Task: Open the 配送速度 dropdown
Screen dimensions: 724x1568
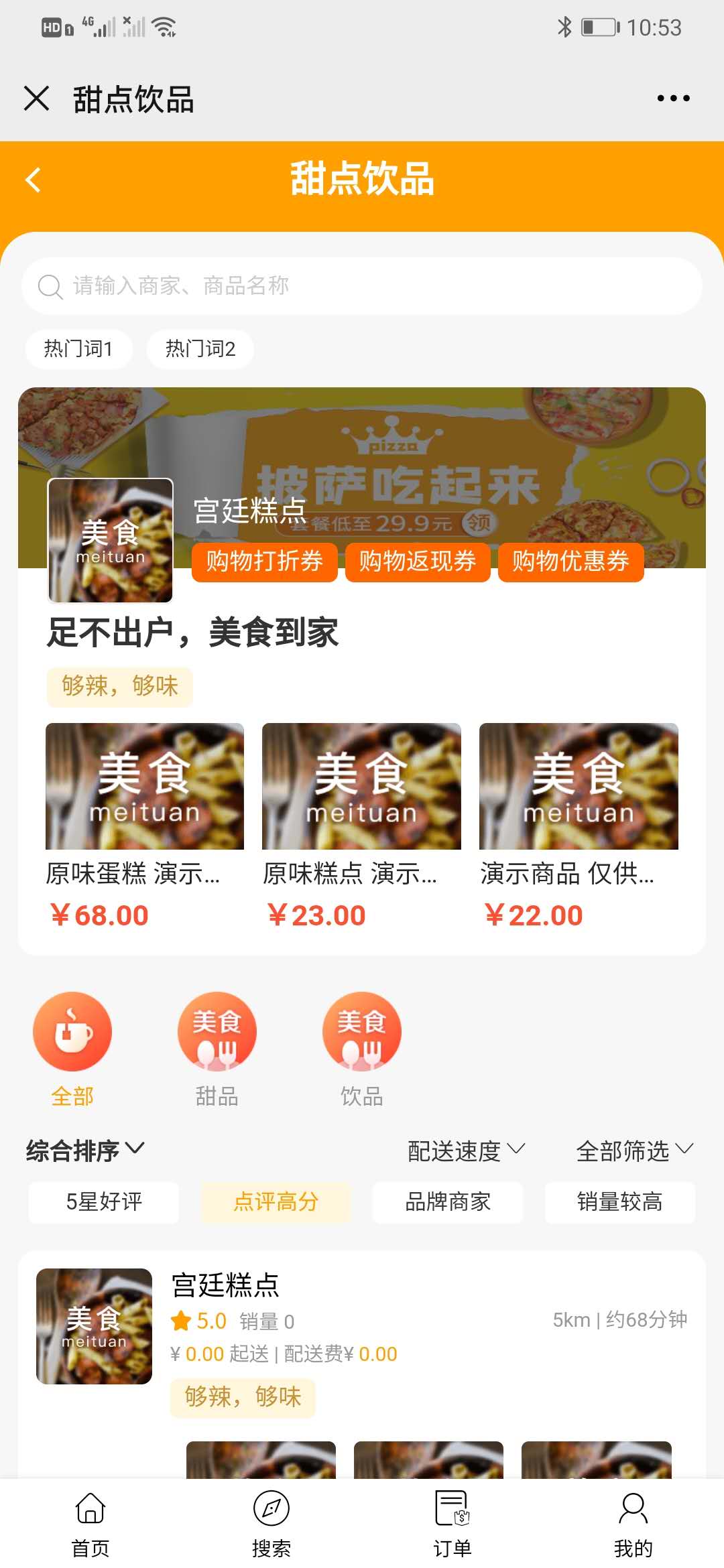Action: (464, 1149)
